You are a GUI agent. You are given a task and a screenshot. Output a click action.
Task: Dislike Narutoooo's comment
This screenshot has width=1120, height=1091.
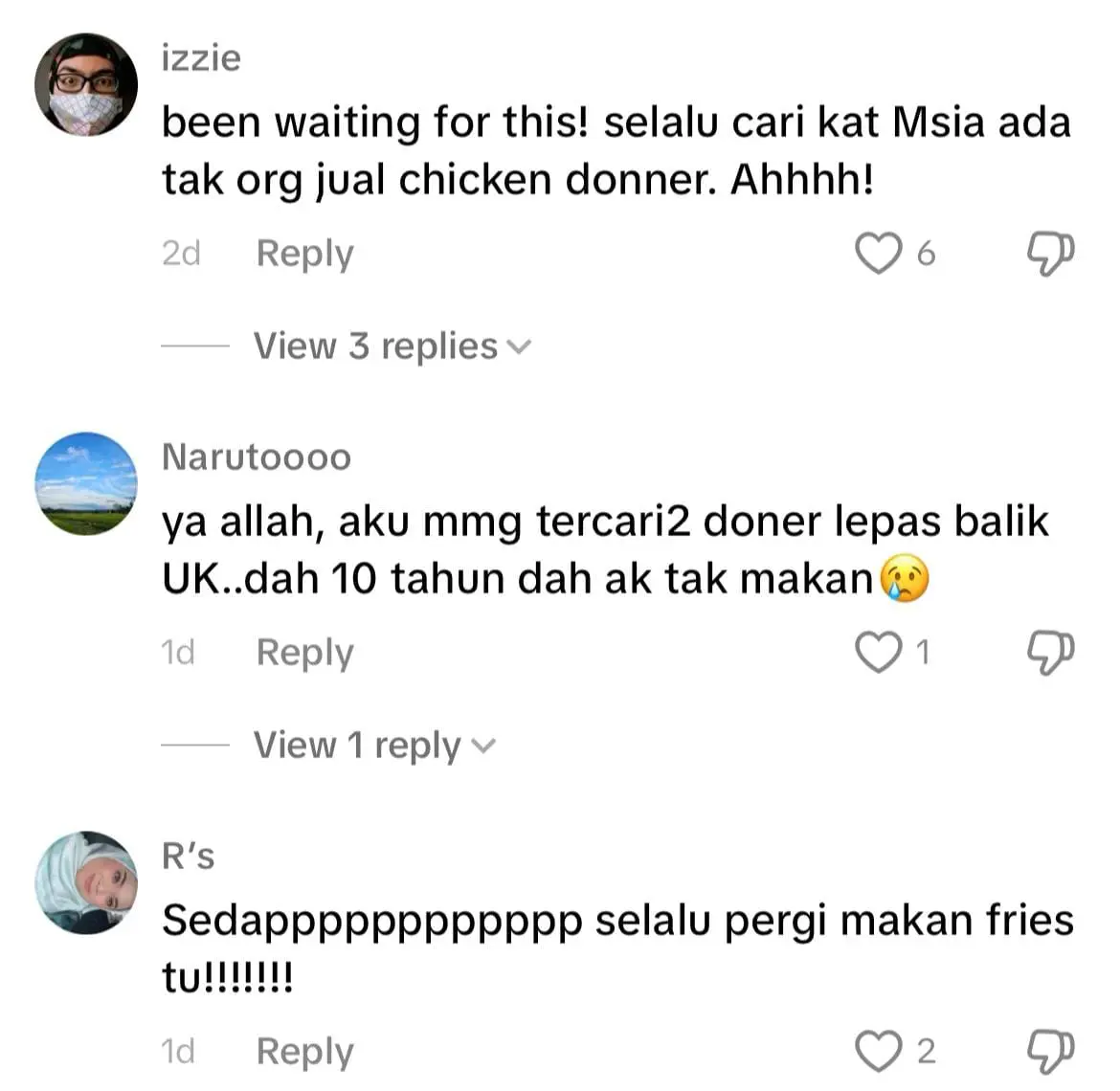tap(1050, 653)
